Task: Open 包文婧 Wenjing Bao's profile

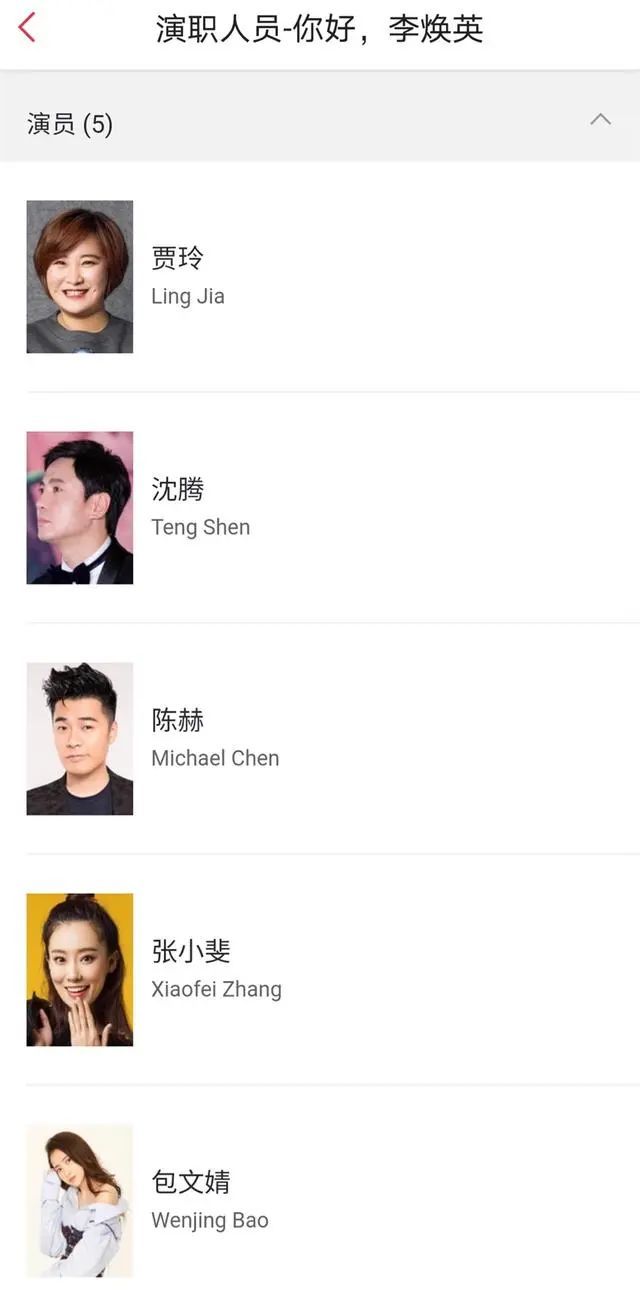Action: pos(209,1200)
